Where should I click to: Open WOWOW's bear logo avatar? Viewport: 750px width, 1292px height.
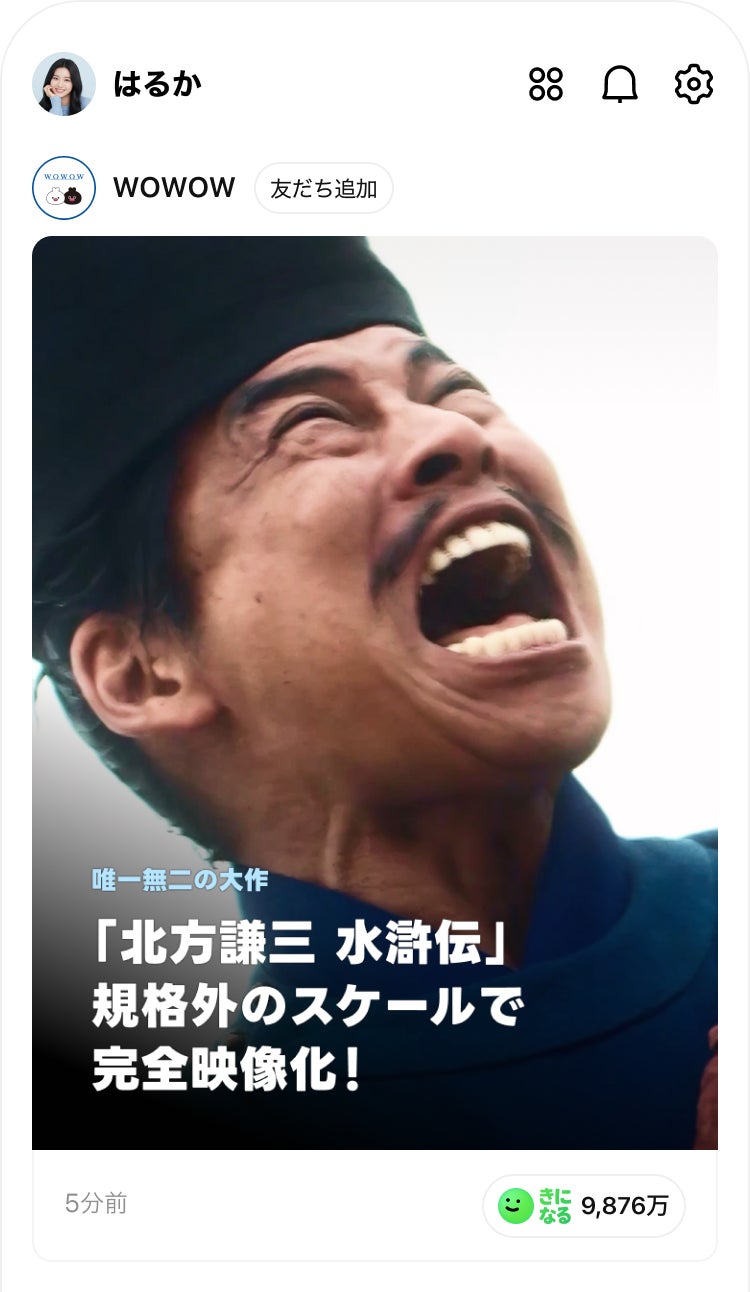[63, 187]
